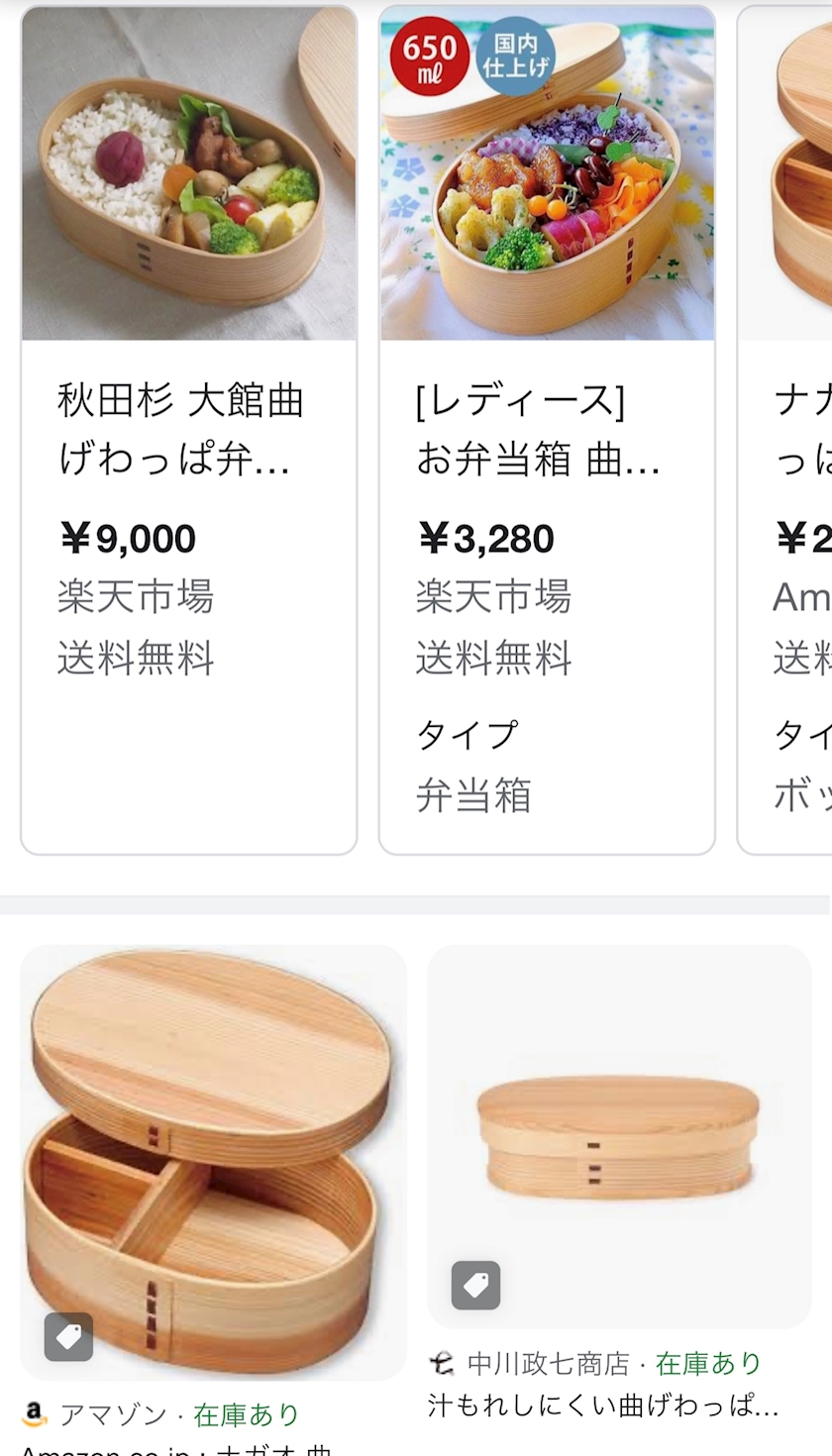The height and width of the screenshot is (1456, 832).
Task: View the partially visible ナガオ product card
Action: [x=792, y=429]
